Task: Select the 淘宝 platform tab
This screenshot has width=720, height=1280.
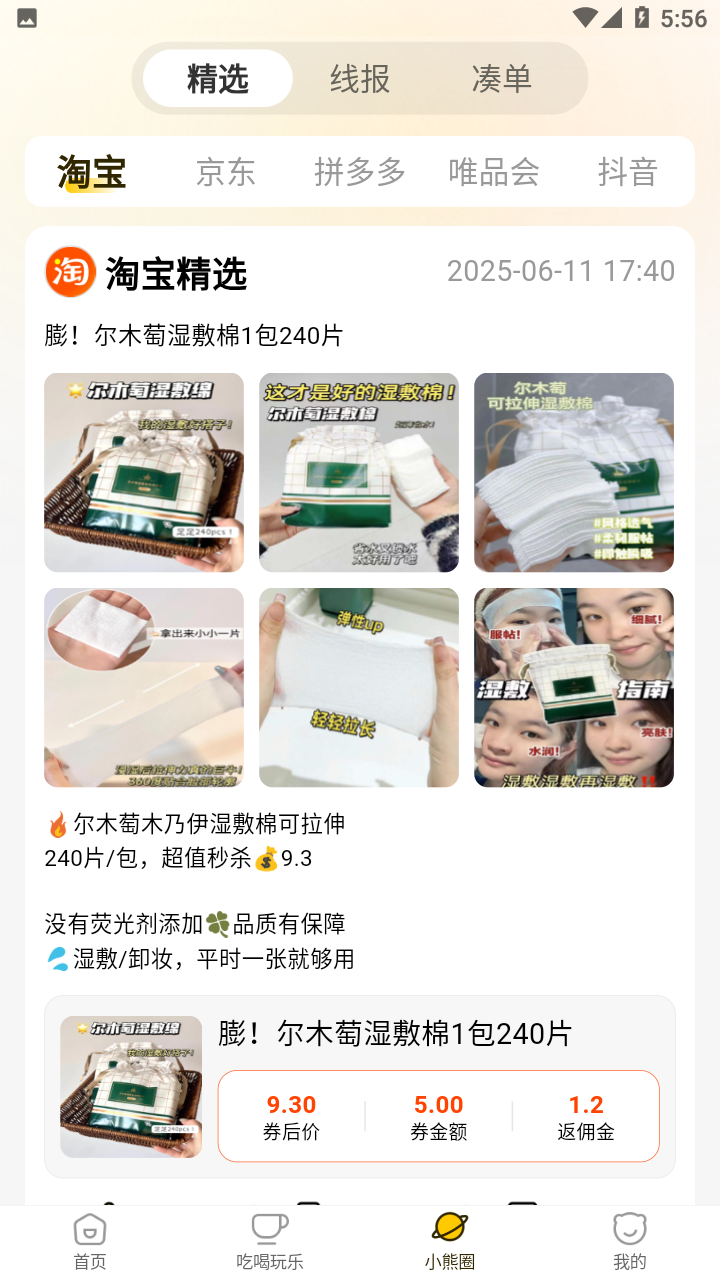Action: pyautogui.click(x=92, y=172)
